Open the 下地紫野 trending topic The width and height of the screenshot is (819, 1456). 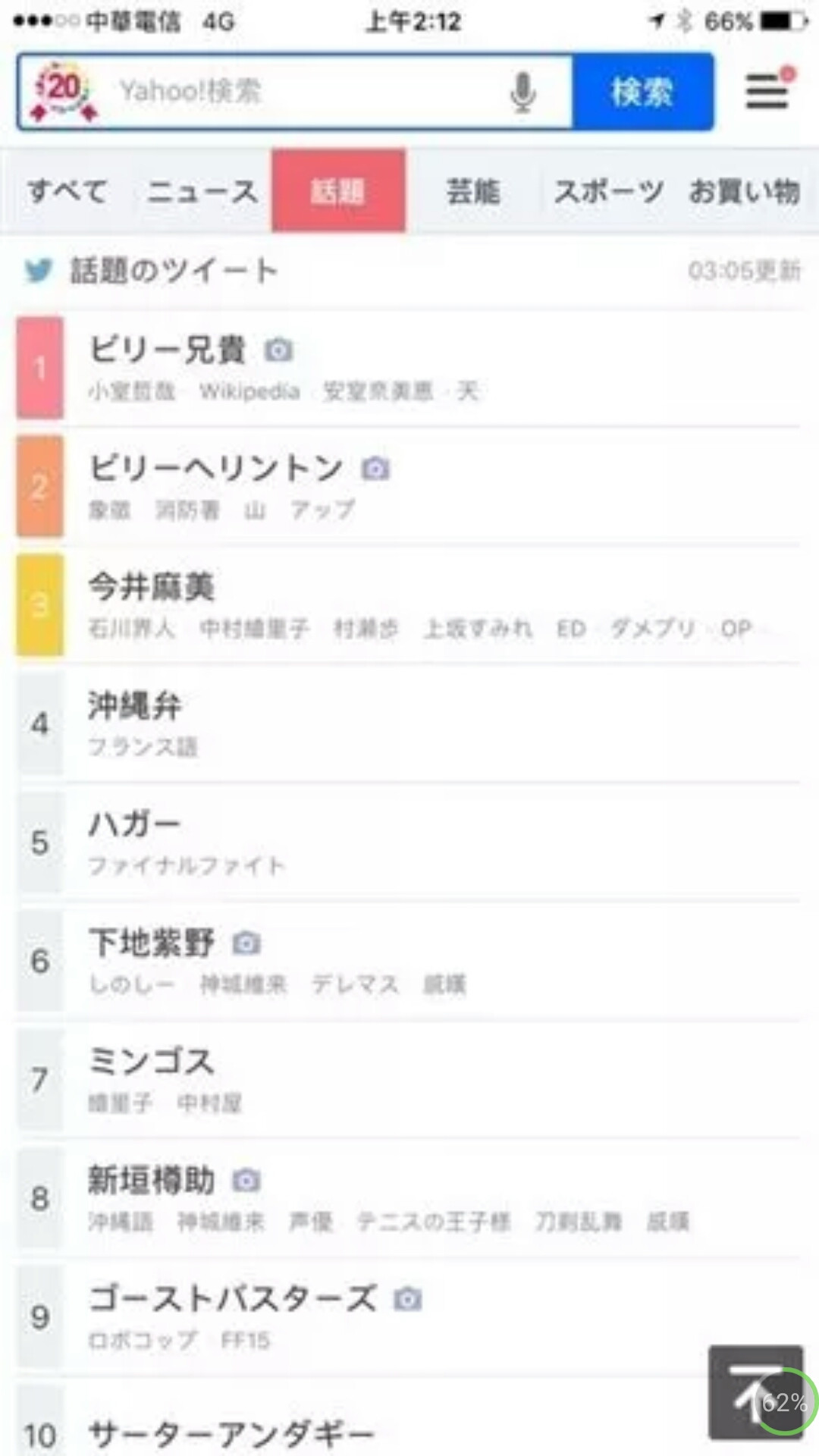[x=409, y=961]
